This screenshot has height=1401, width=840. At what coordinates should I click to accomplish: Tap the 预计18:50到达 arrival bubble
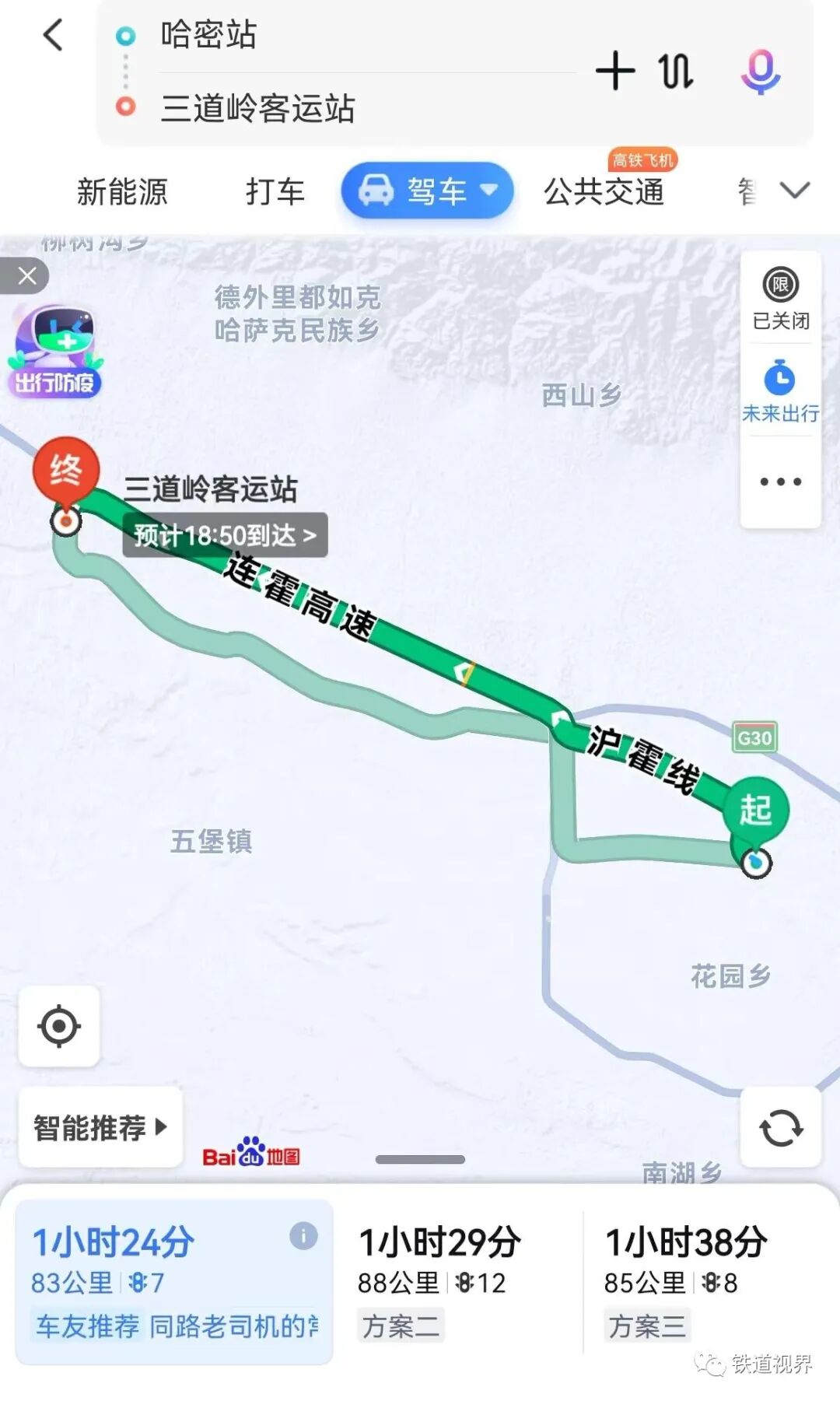point(225,535)
